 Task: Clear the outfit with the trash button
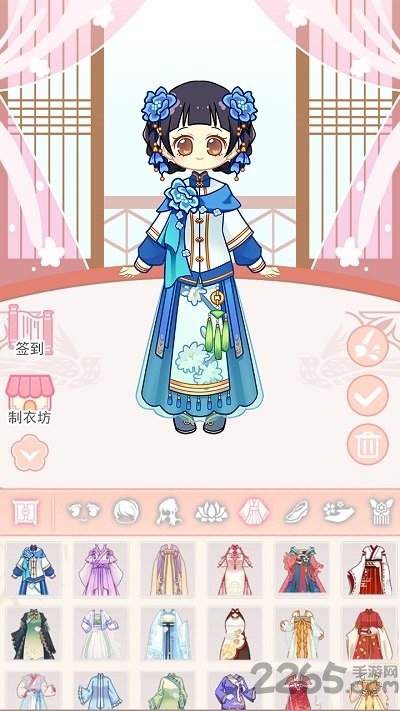pyautogui.click(x=368, y=444)
